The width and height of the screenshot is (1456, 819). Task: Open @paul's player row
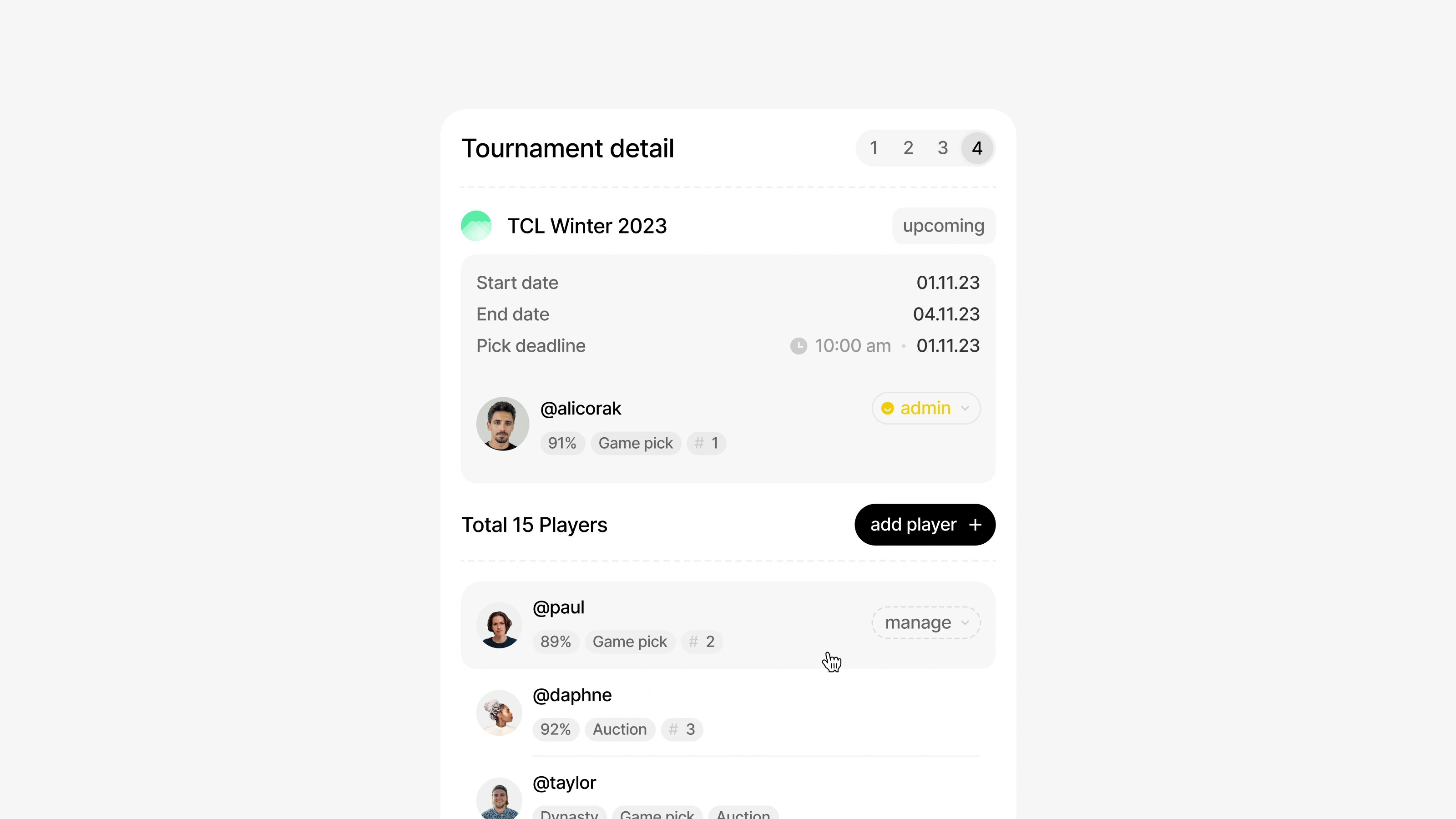[x=678, y=625]
